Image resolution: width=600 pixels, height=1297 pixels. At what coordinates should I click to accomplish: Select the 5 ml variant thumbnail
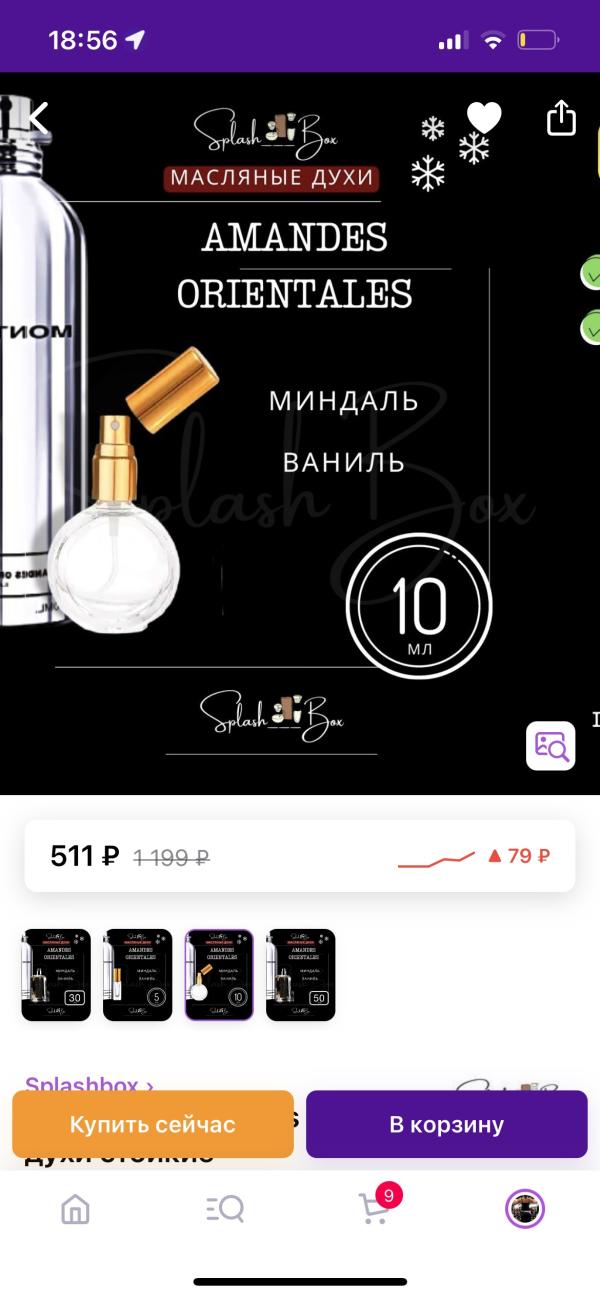[138, 974]
